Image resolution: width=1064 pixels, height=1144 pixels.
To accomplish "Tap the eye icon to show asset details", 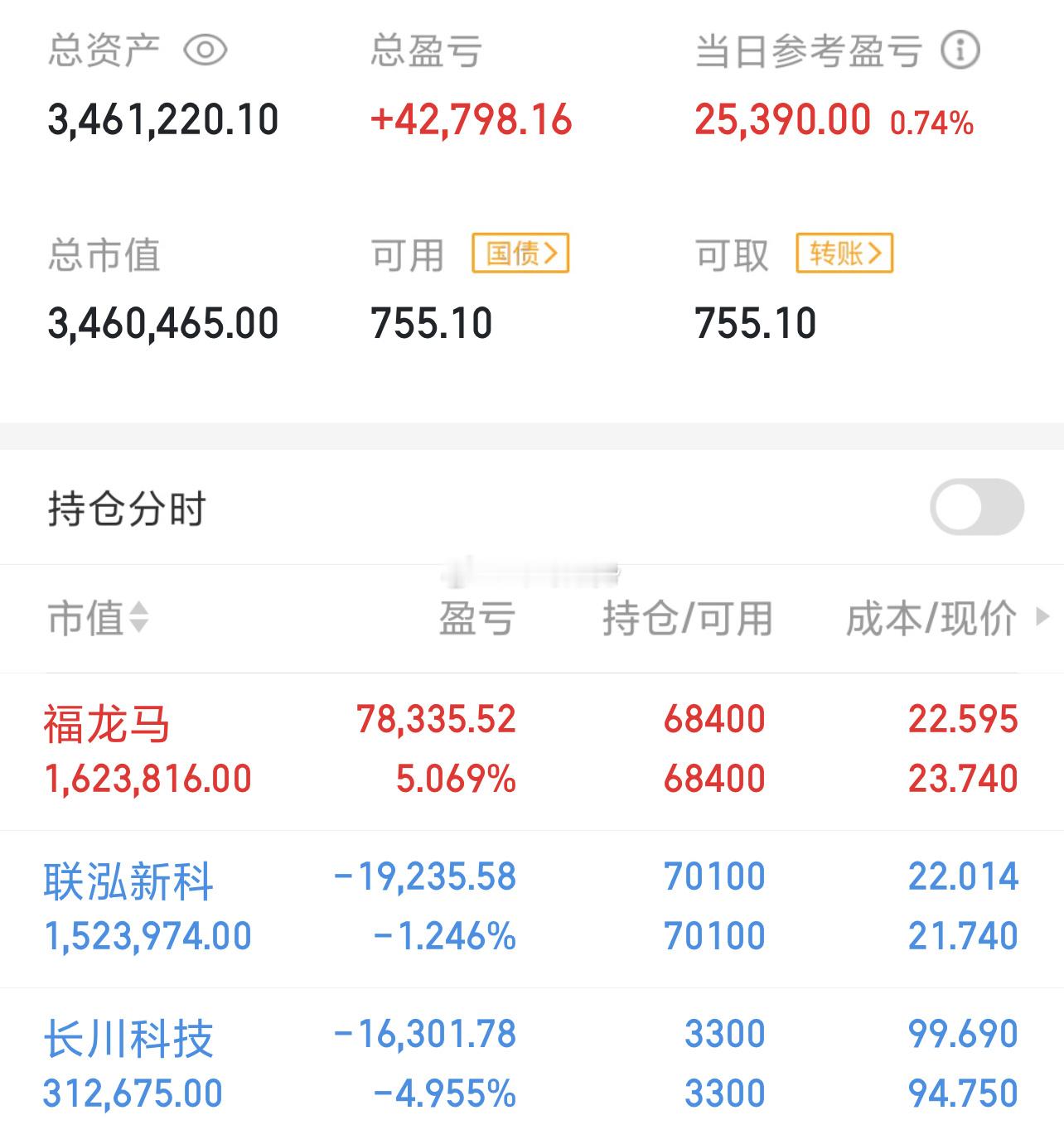I will [207, 51].
